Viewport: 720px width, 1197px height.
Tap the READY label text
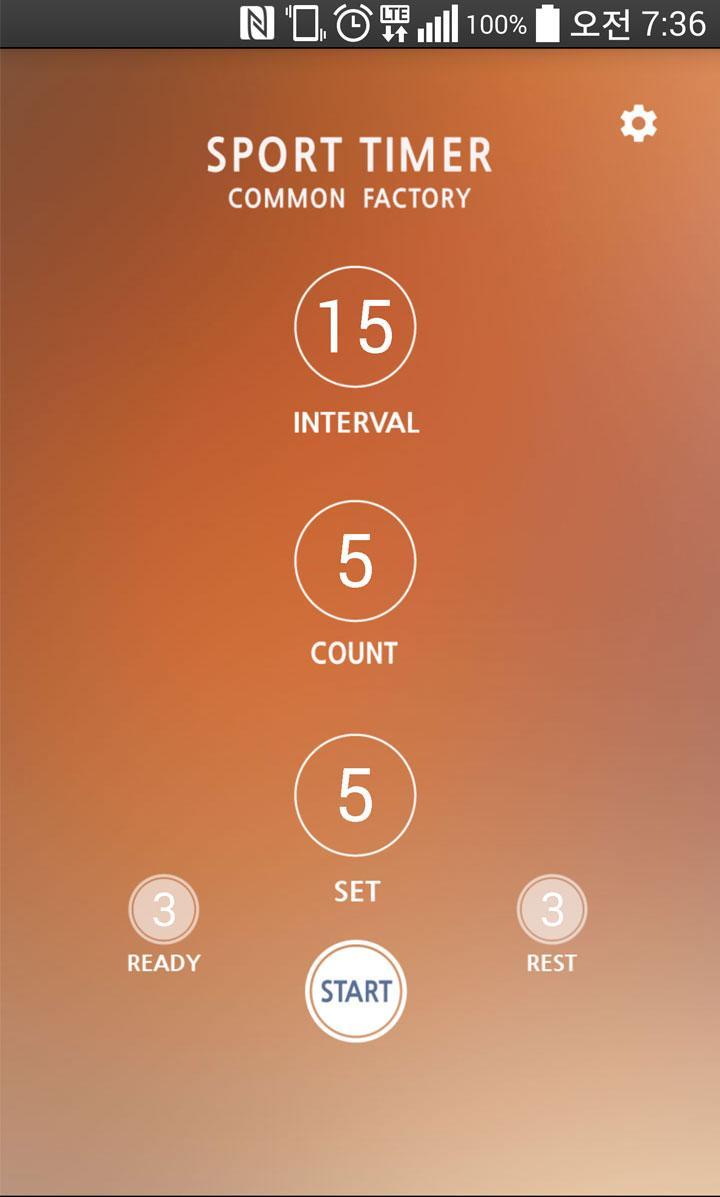162,963
